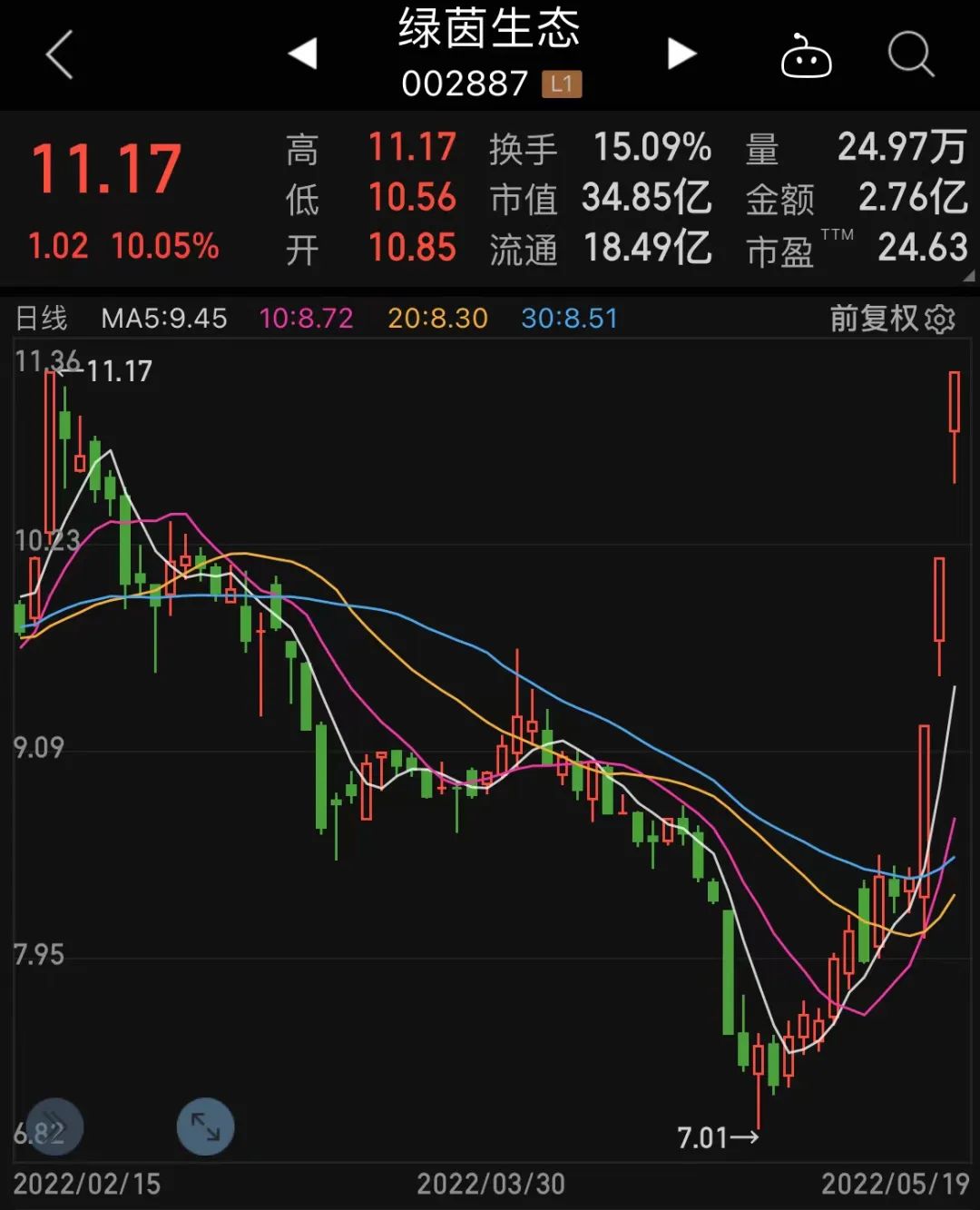Expand the quote details panel corner
The width and height of the screenshot is (980, 1210).
click(x=967, y=276)
